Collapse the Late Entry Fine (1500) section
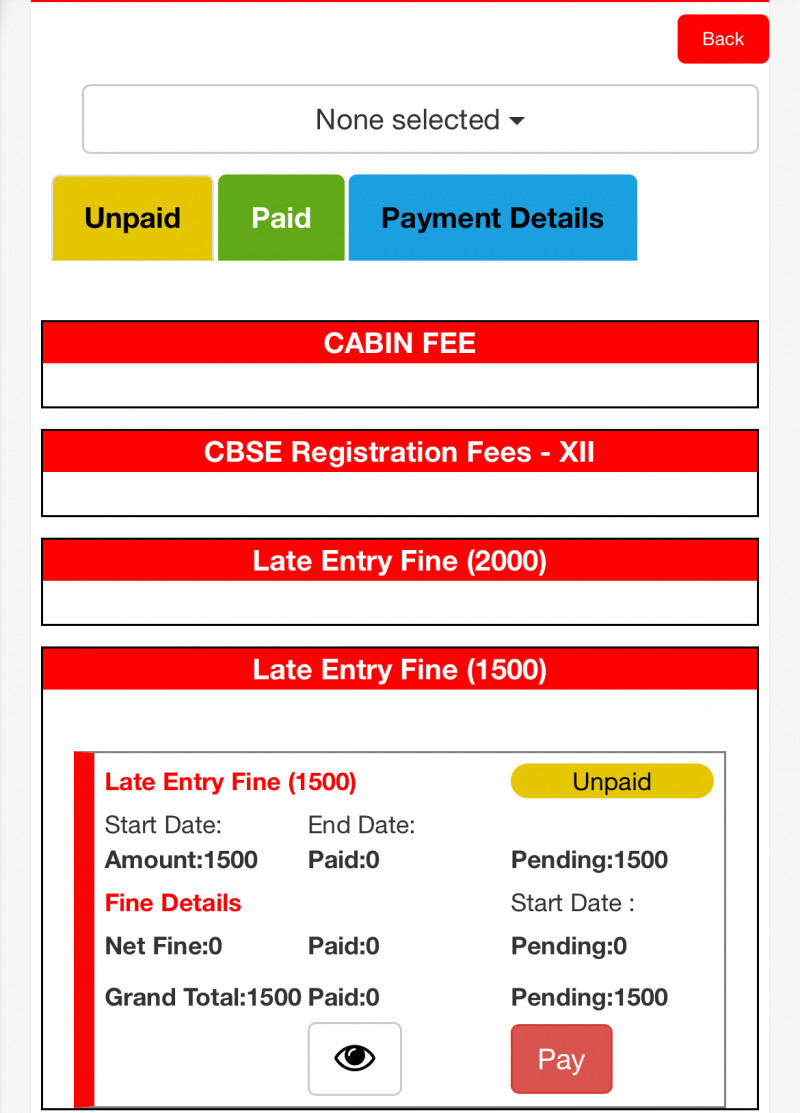 (x=400, y=669)
